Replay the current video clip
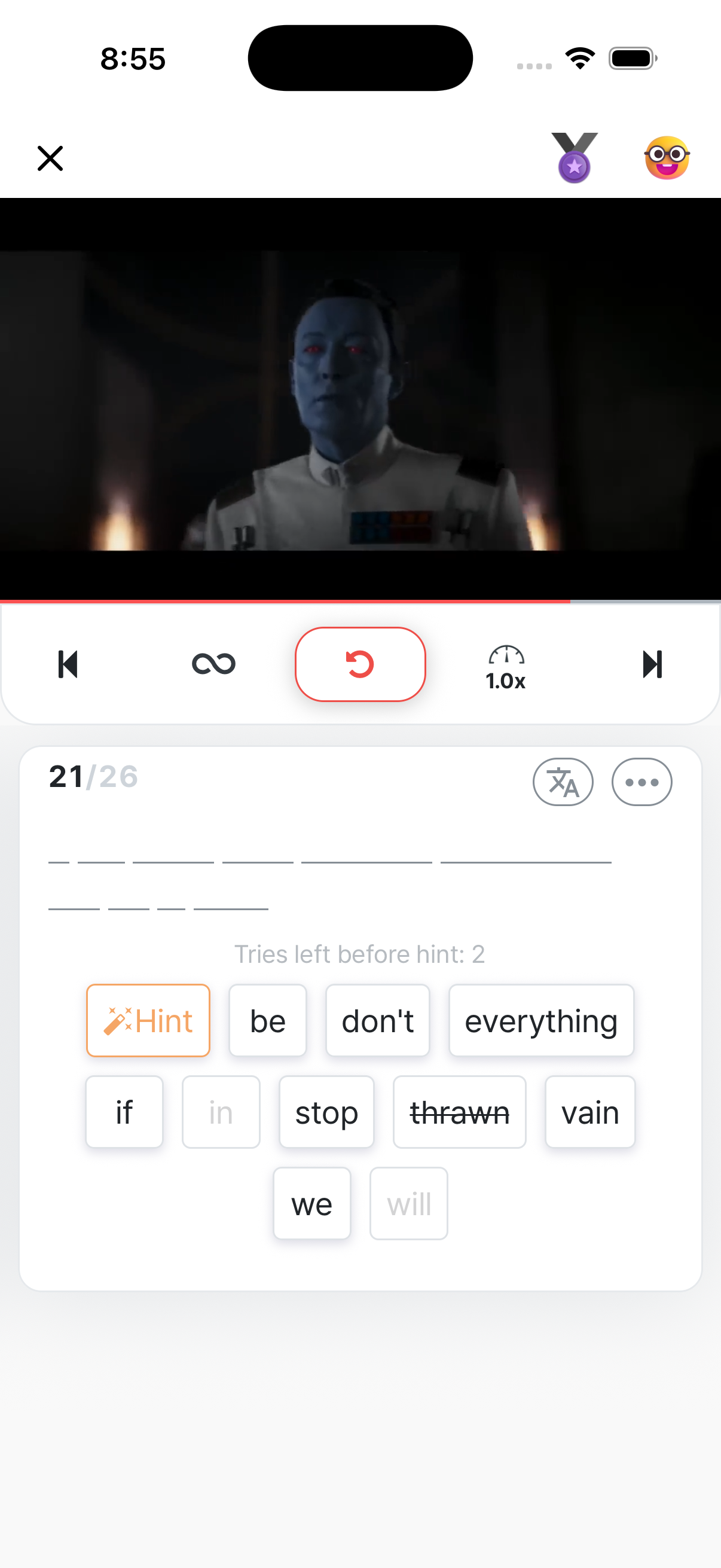The image size is (721, 1568). [360, 664]
